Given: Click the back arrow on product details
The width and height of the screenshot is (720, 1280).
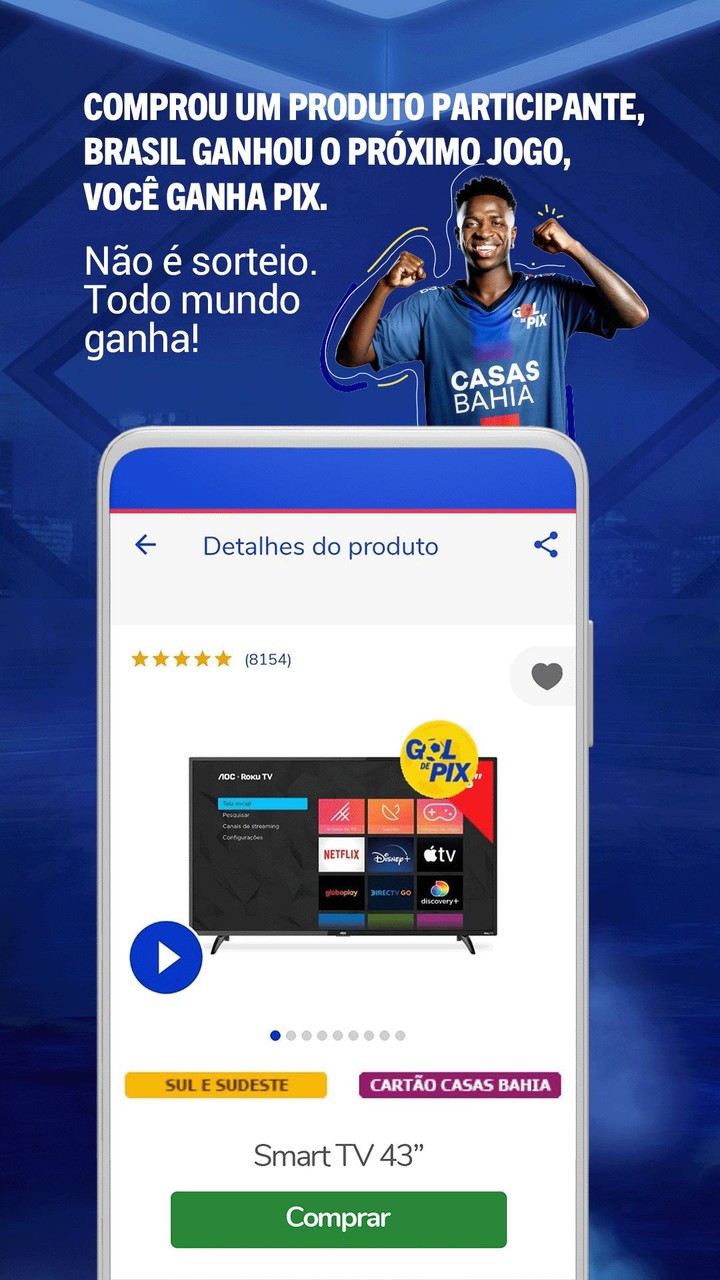Looking at the screenshot, I should pyautogui.click(x=144, y=545).
